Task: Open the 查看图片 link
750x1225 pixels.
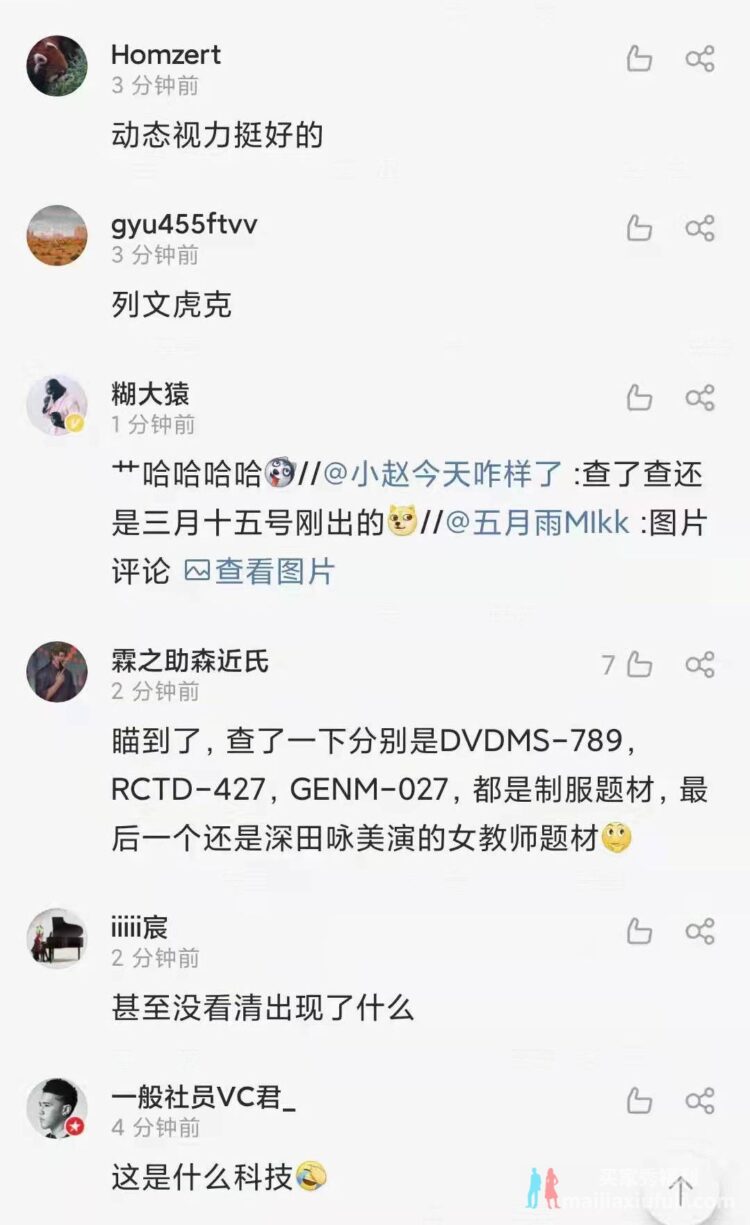Action: 259,572
